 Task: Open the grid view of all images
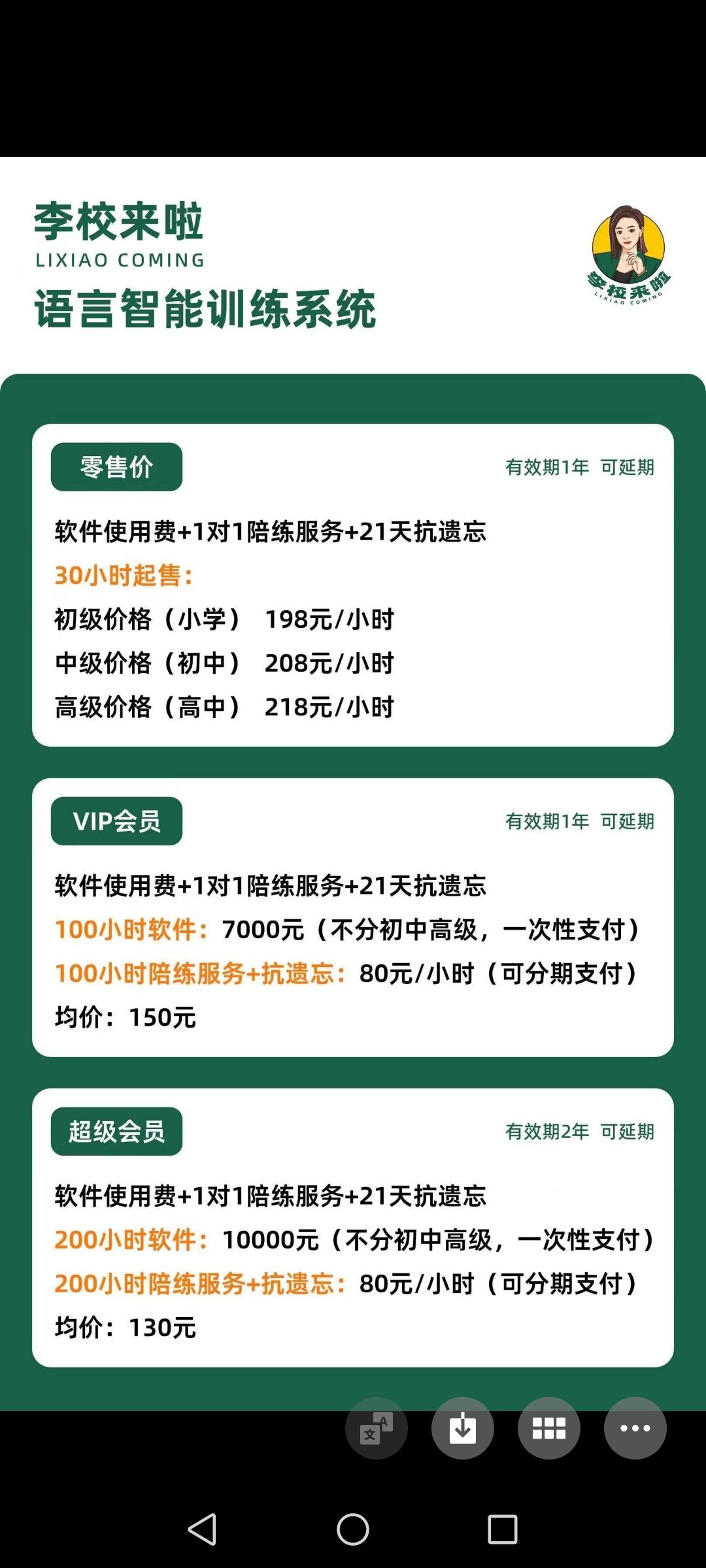coord(548,1428)
